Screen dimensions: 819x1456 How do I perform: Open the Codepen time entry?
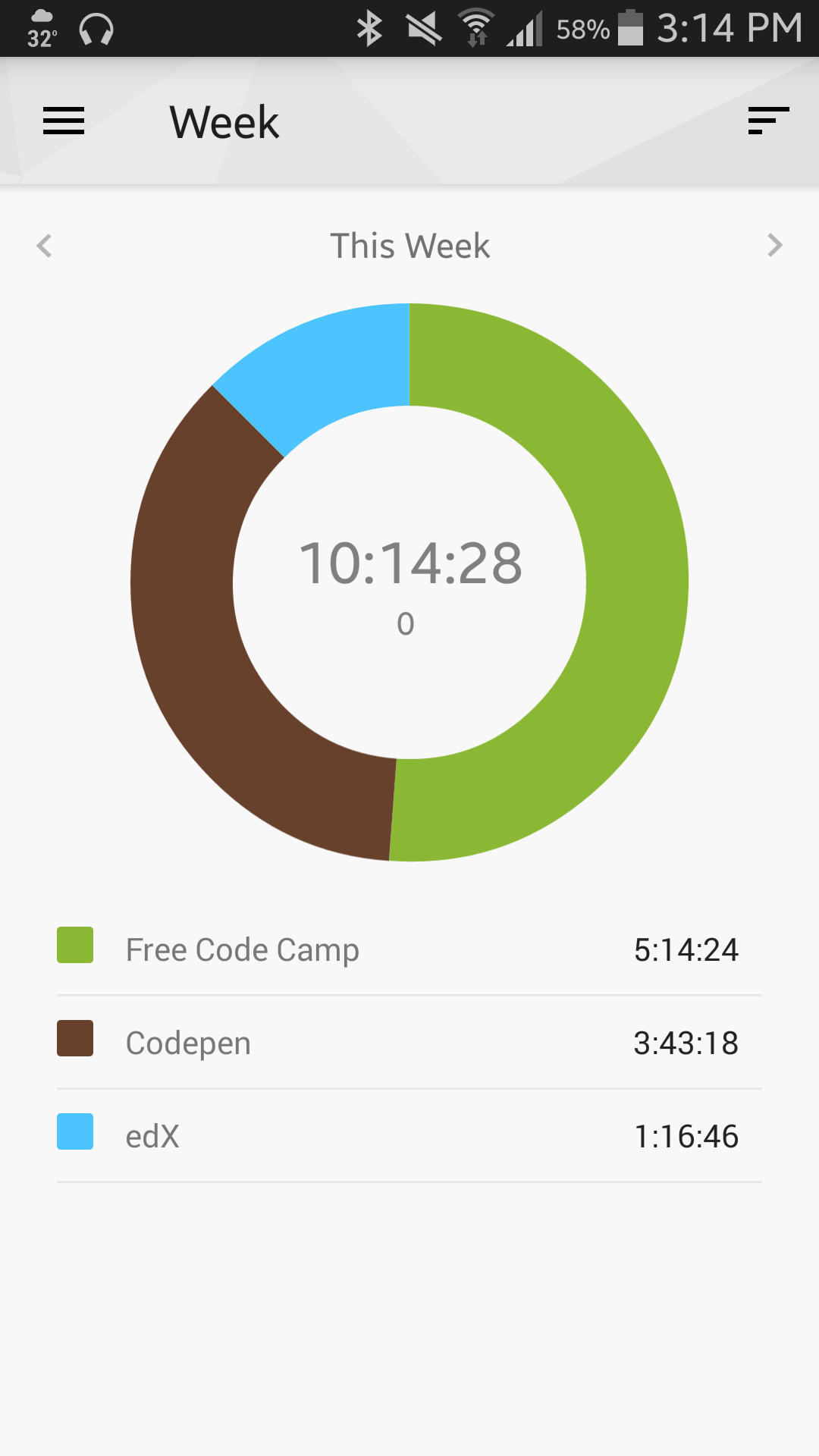point(409,1043)
